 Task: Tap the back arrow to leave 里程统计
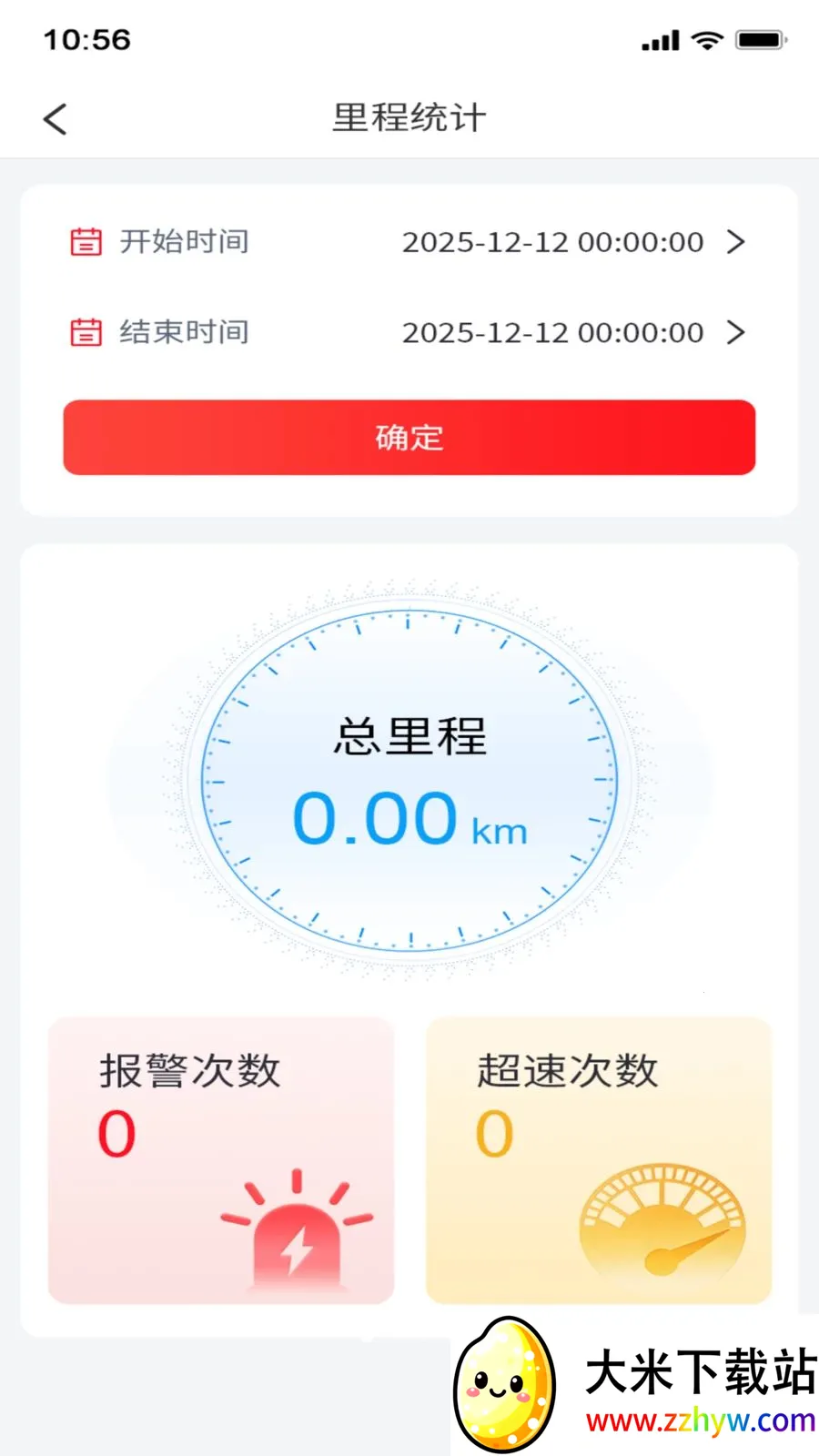55,118
